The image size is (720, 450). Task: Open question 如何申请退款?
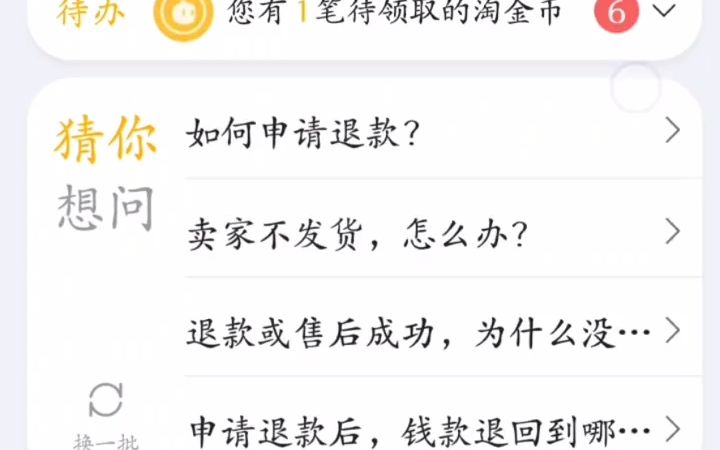pyautogui.click(x=432, y=133)
